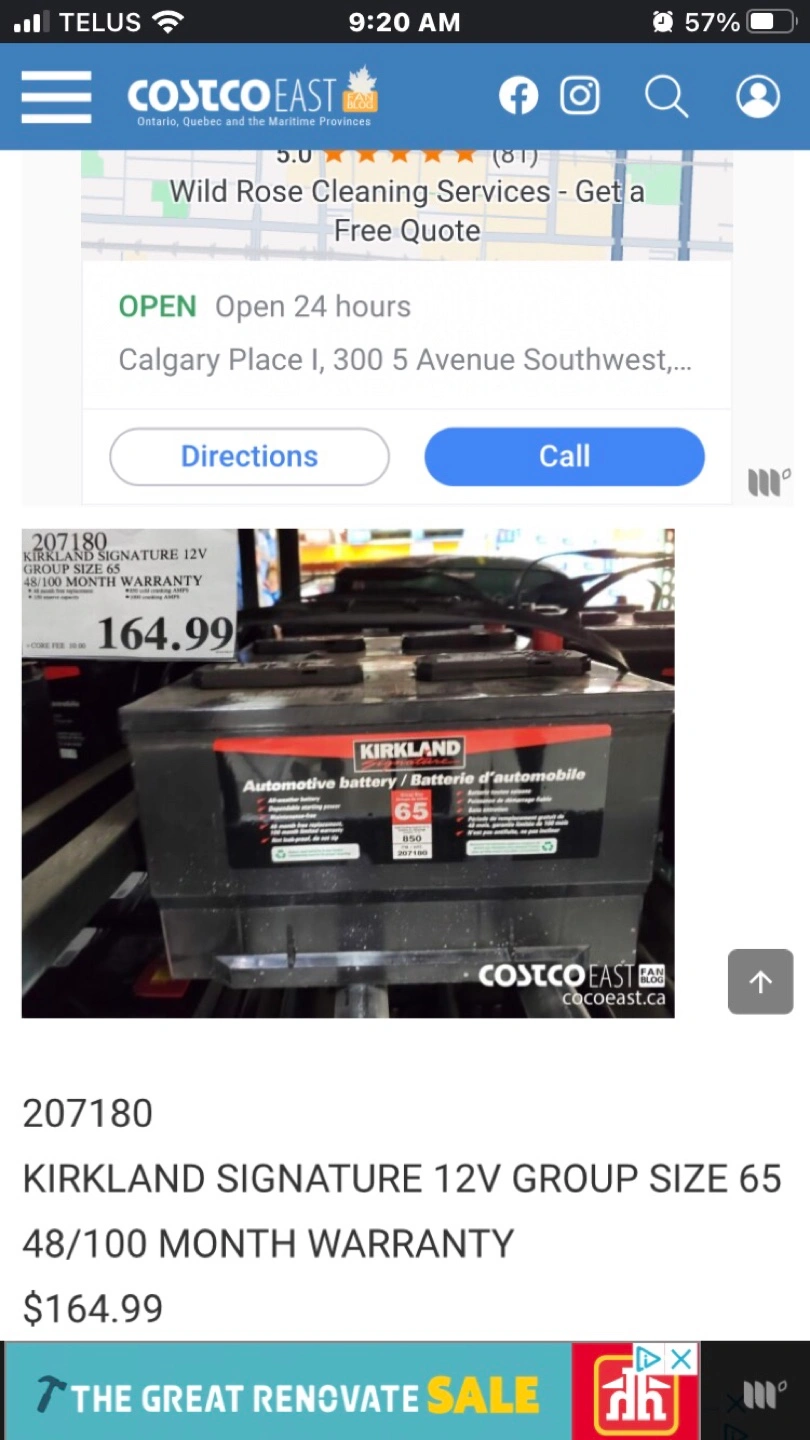This screenshot has height=1440, width=810.
Task: Open the AdChoices info icon
Action: coord(649,1359)
